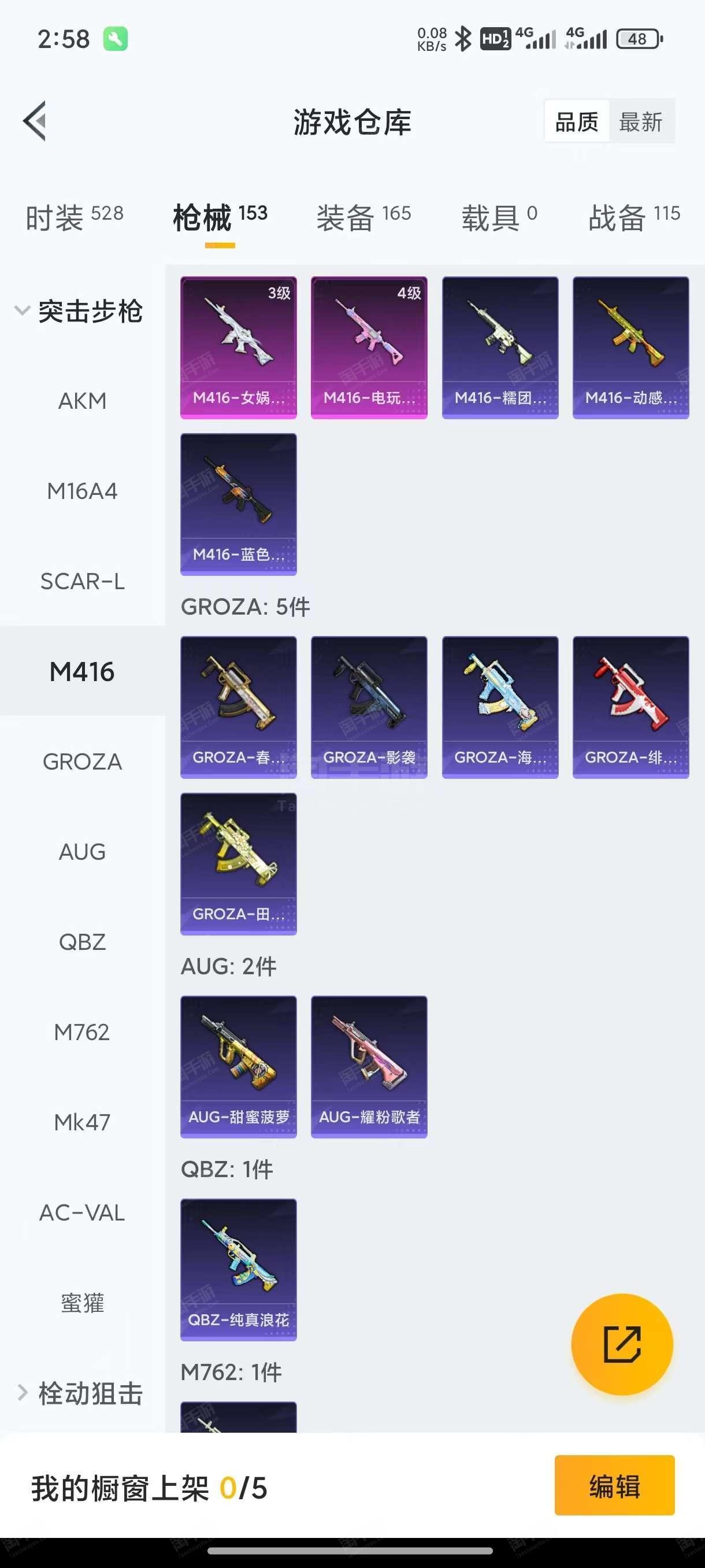This screenshot has height=1568, width=705.
Task: Select AKM in the weapon list
Action: tap(83, 401)
